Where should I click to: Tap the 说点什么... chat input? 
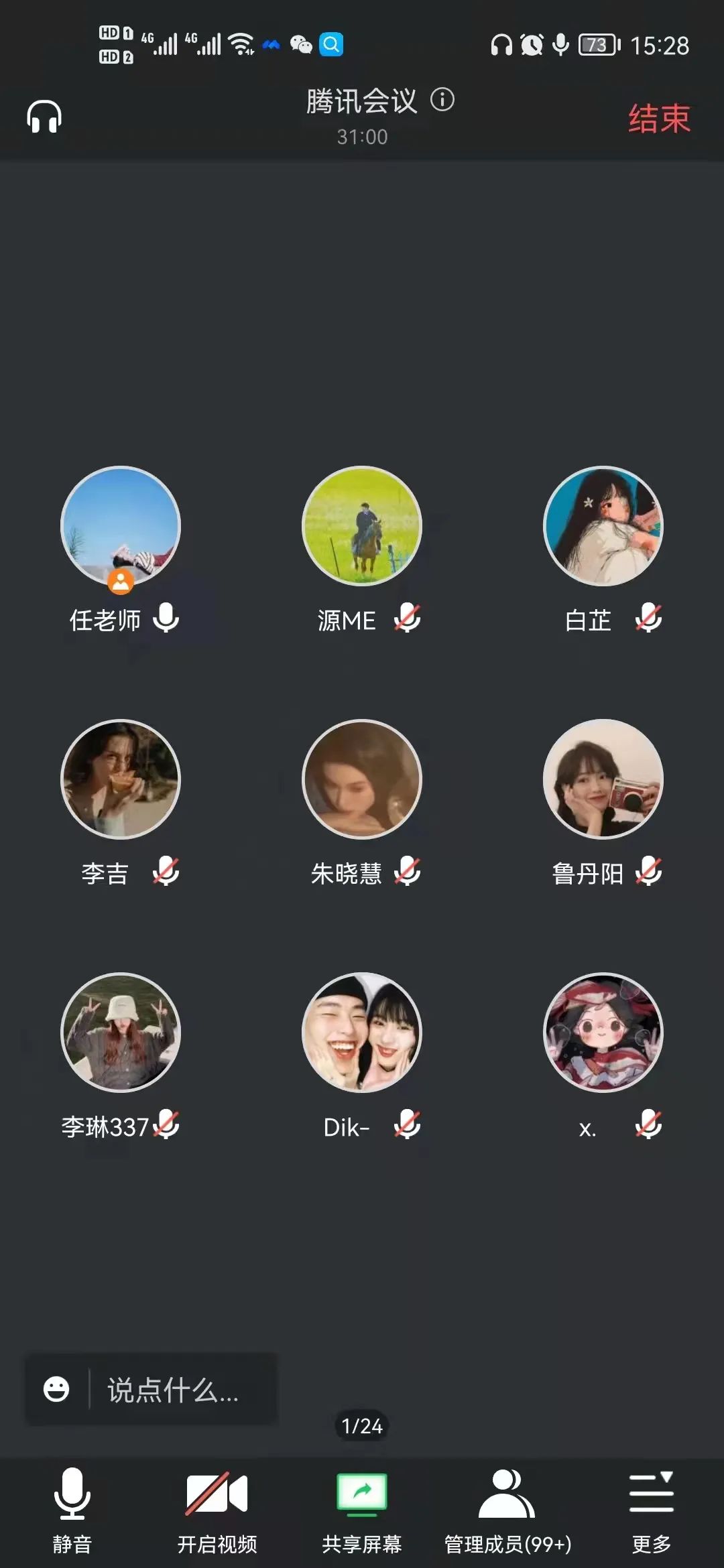[x=182, y=1390]
